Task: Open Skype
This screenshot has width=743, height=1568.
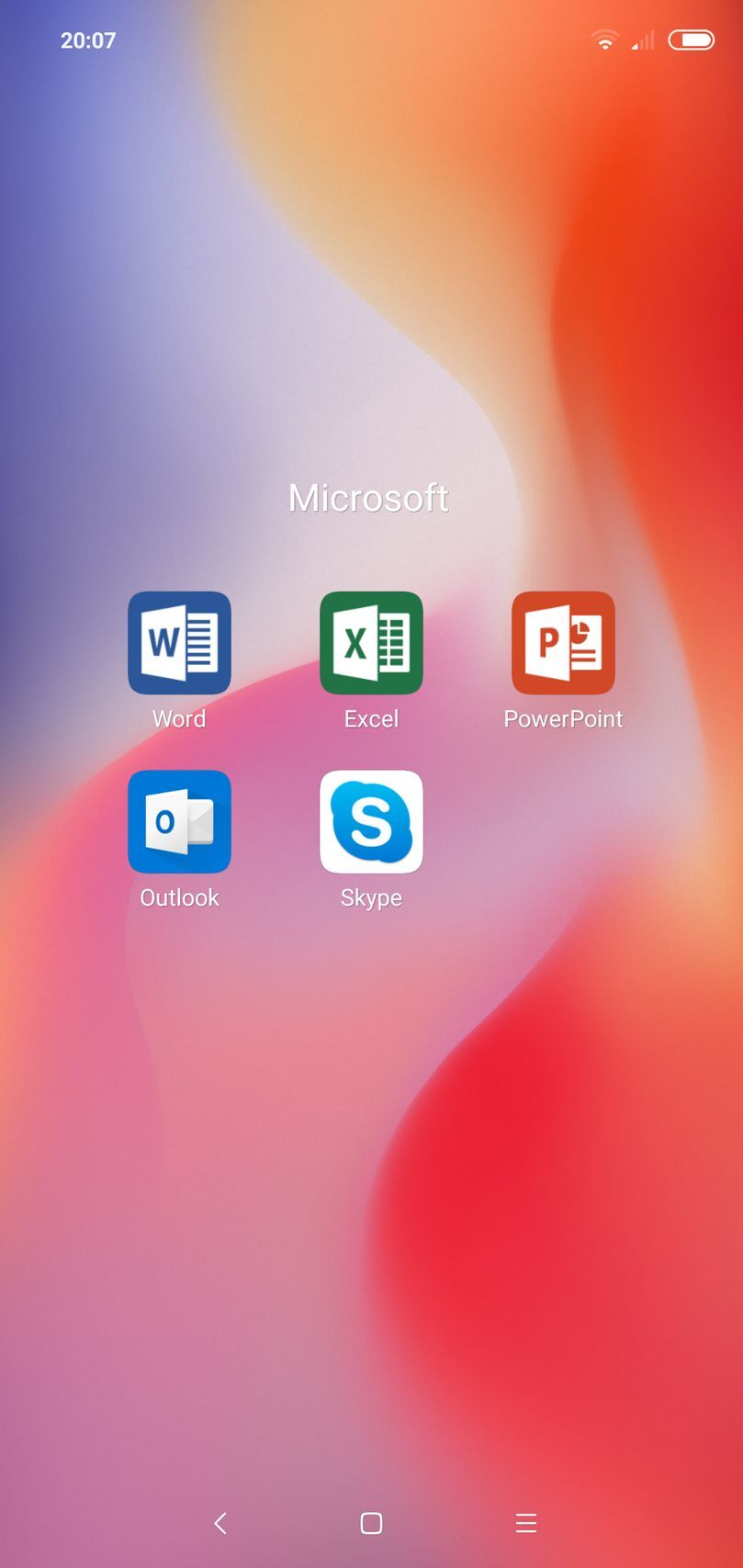Action: tap(371, 821)
